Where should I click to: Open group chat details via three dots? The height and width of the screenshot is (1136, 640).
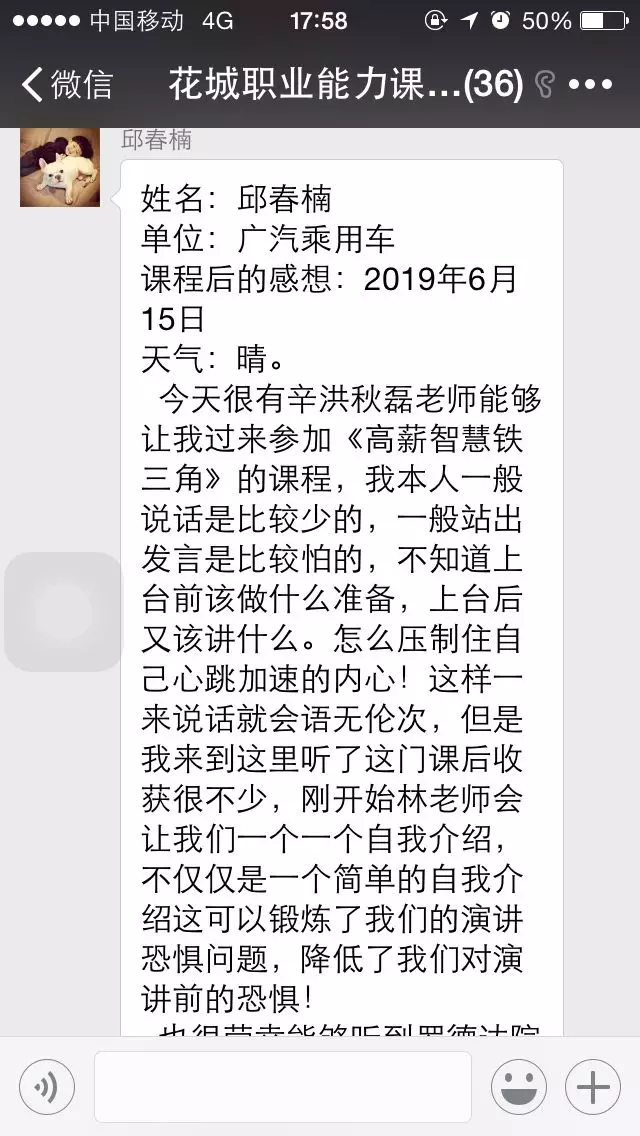point(590,85)
